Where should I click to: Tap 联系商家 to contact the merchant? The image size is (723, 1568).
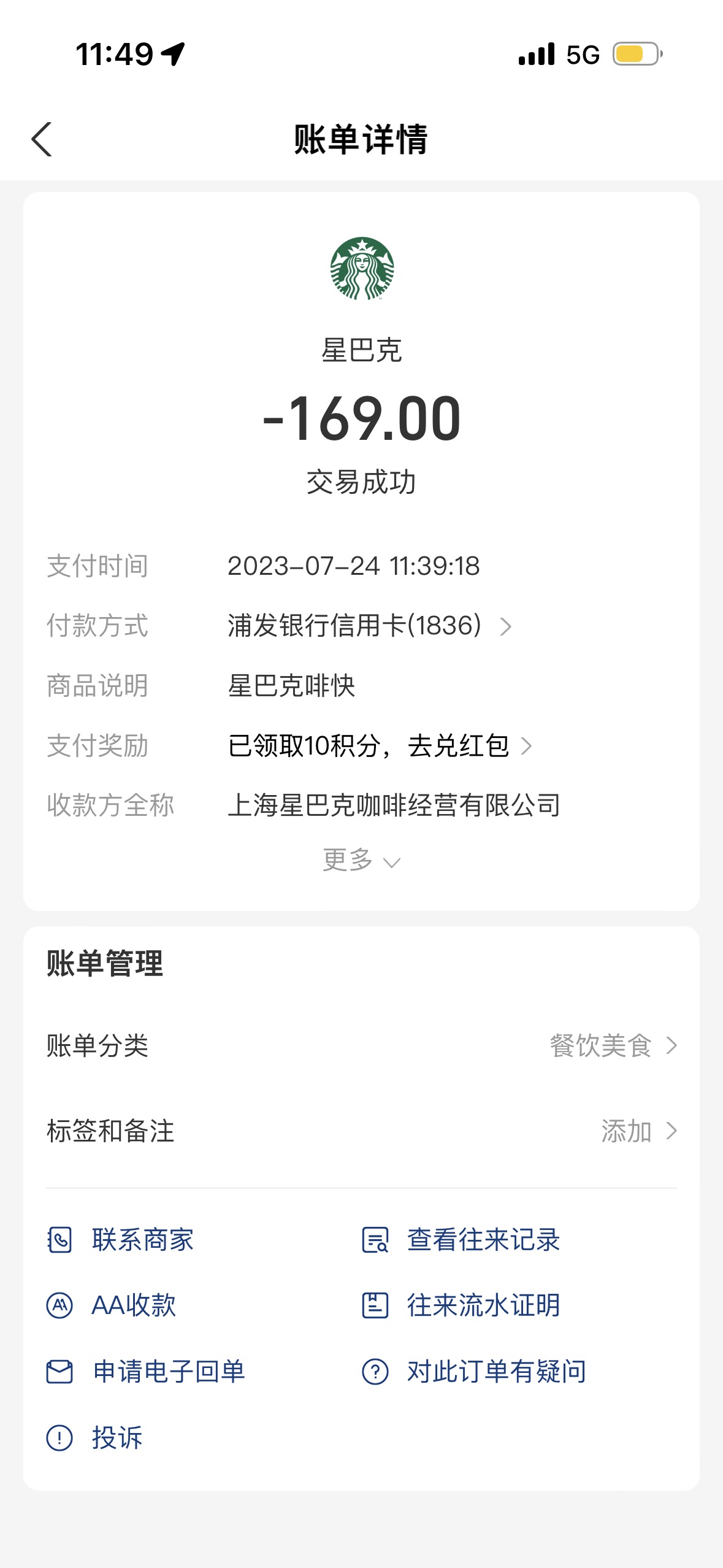pos(121,1240)
